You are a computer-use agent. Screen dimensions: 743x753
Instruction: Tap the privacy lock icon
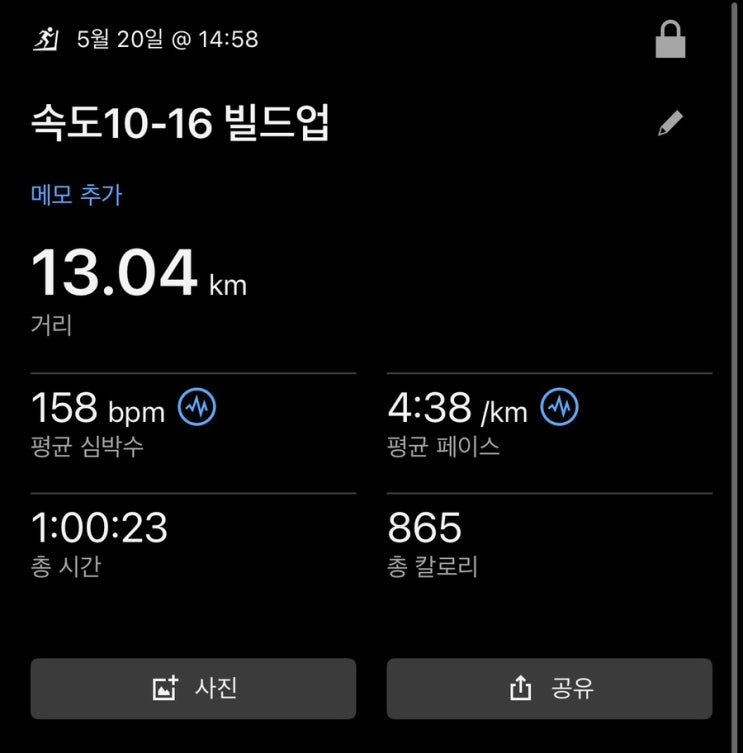pos(670,40)
